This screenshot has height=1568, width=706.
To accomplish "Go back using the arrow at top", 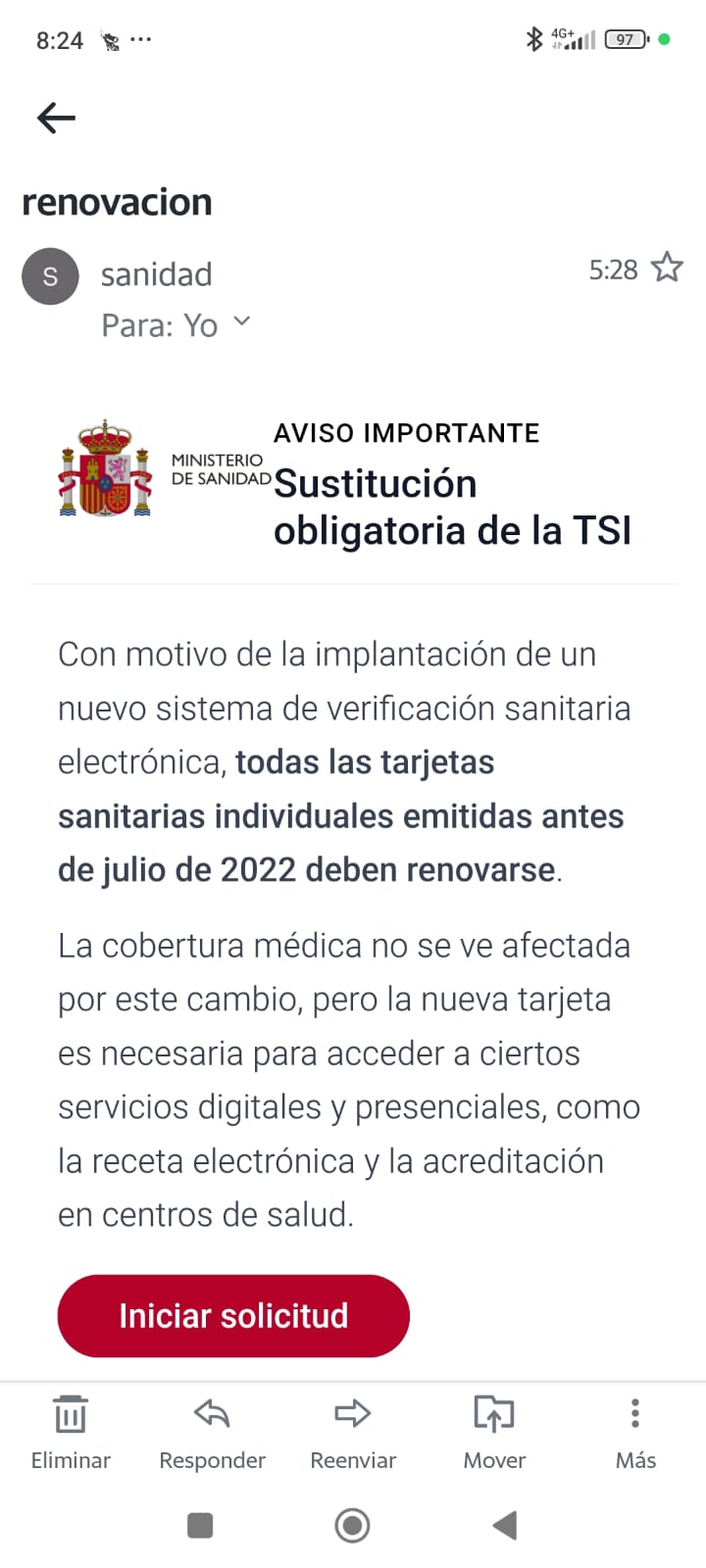I will click(x=56, y=119).
